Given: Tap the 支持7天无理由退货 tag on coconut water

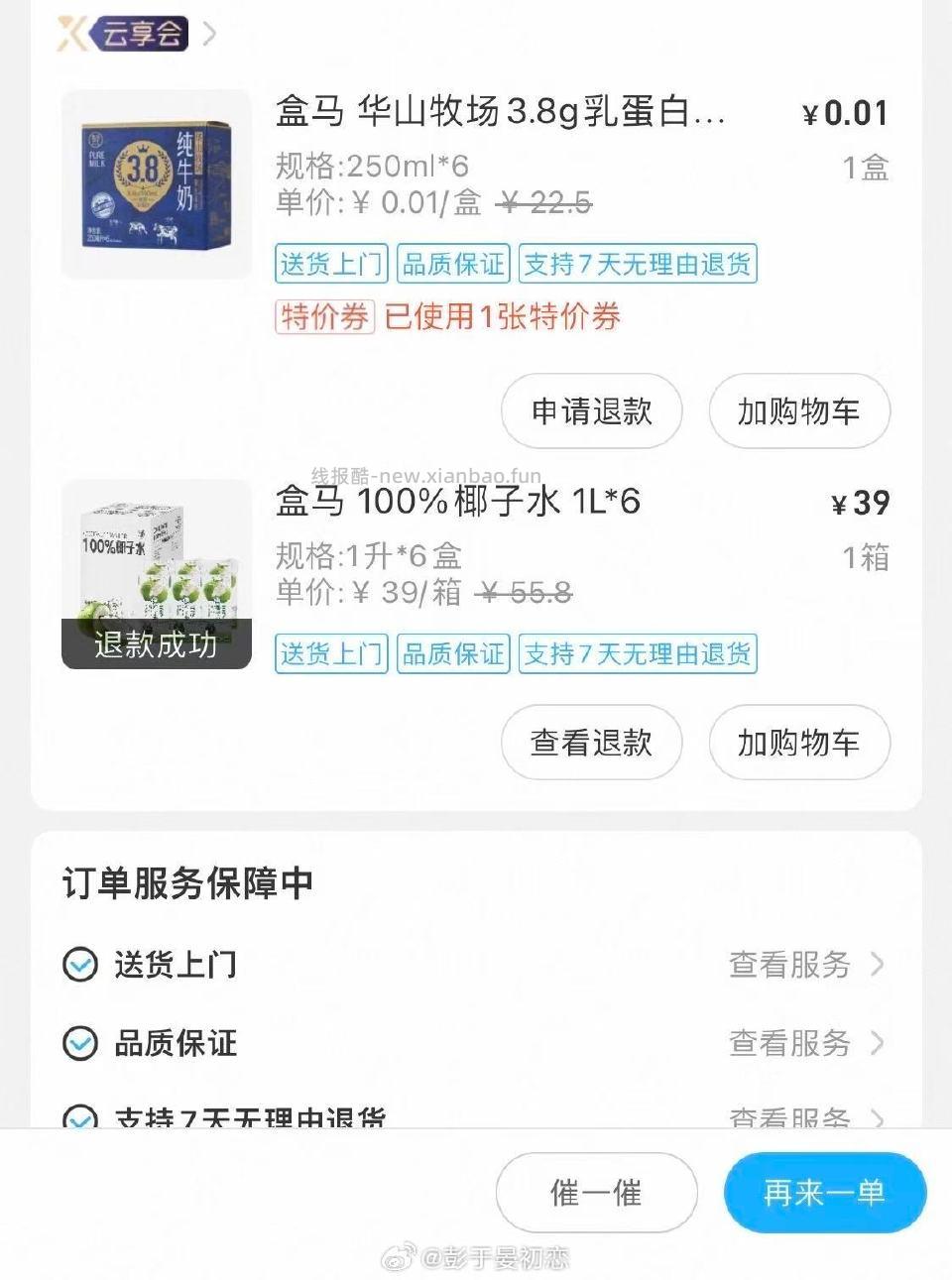Looking at the screenshot, I should (x=636, y=654).
